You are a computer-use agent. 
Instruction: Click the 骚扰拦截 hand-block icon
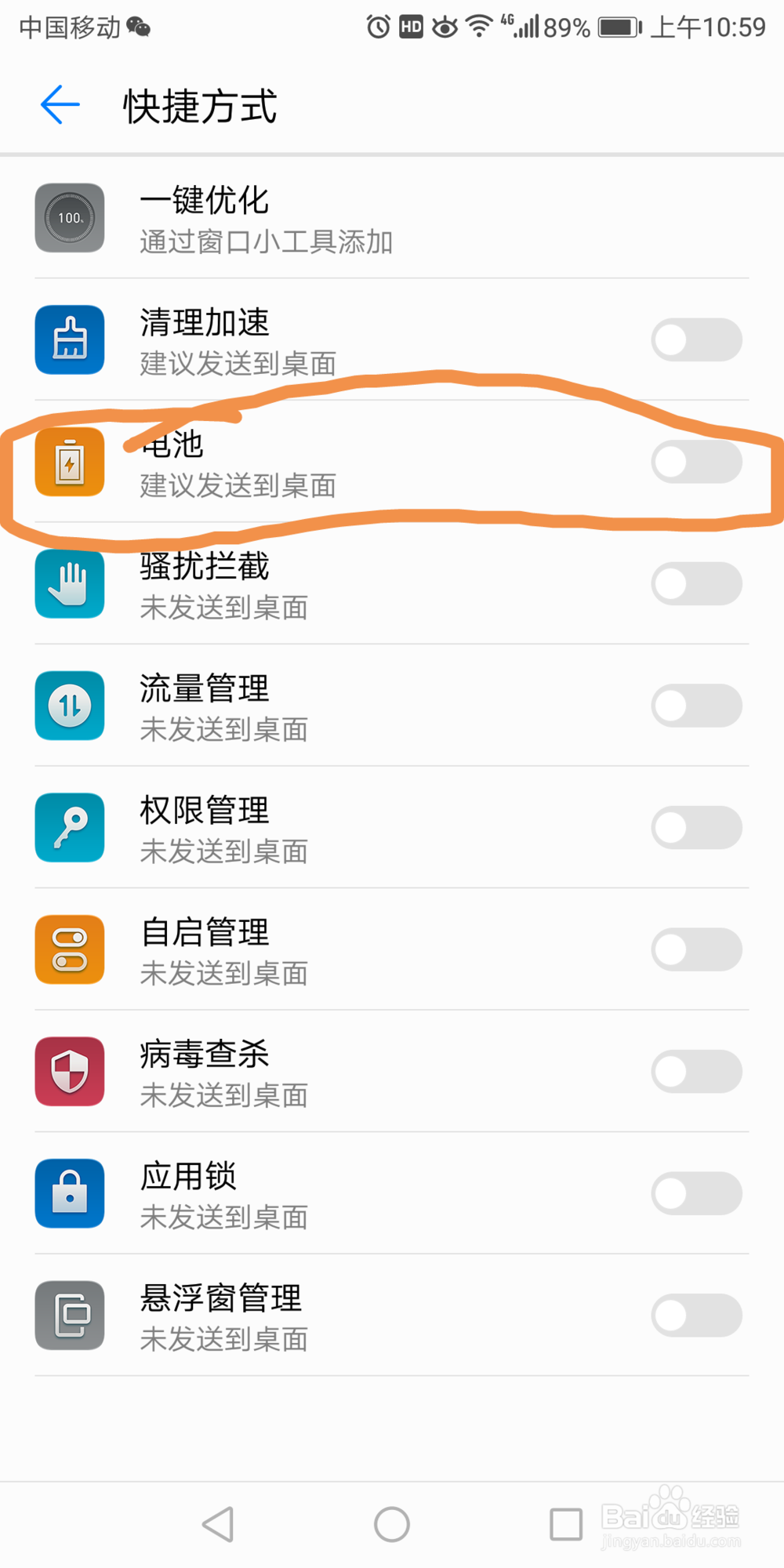(70, 584)
